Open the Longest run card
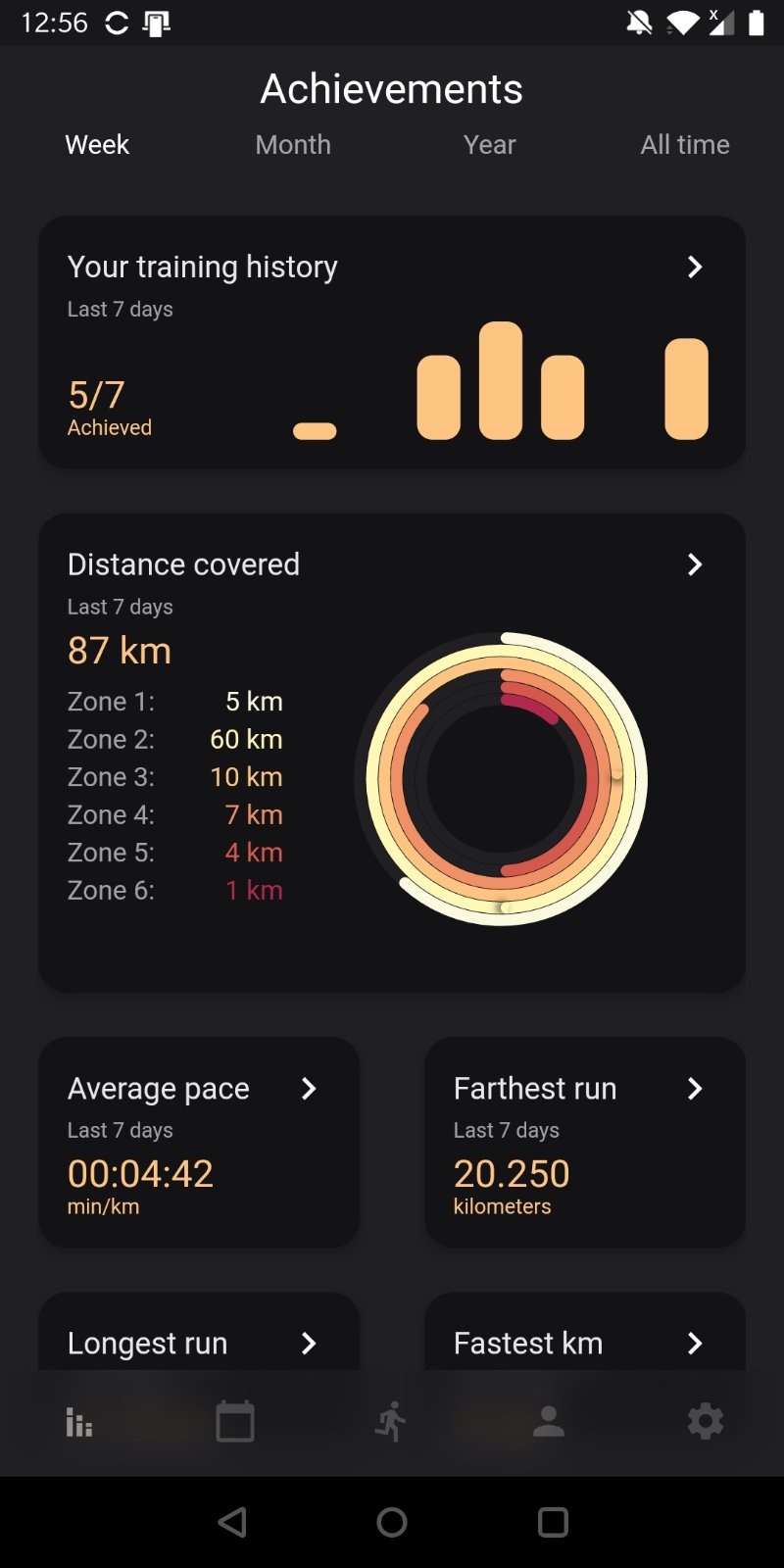 click(x=199, y=1341)
